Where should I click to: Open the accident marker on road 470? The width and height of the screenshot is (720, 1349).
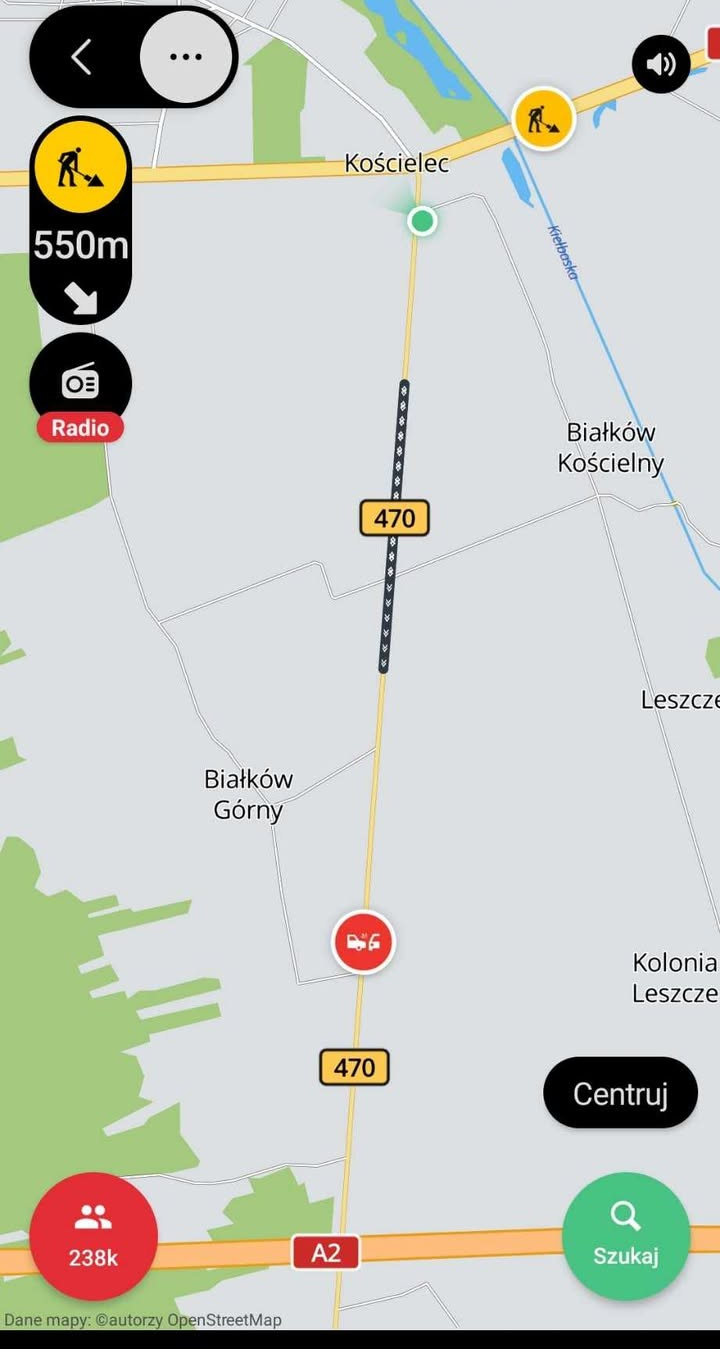[364, 941]
